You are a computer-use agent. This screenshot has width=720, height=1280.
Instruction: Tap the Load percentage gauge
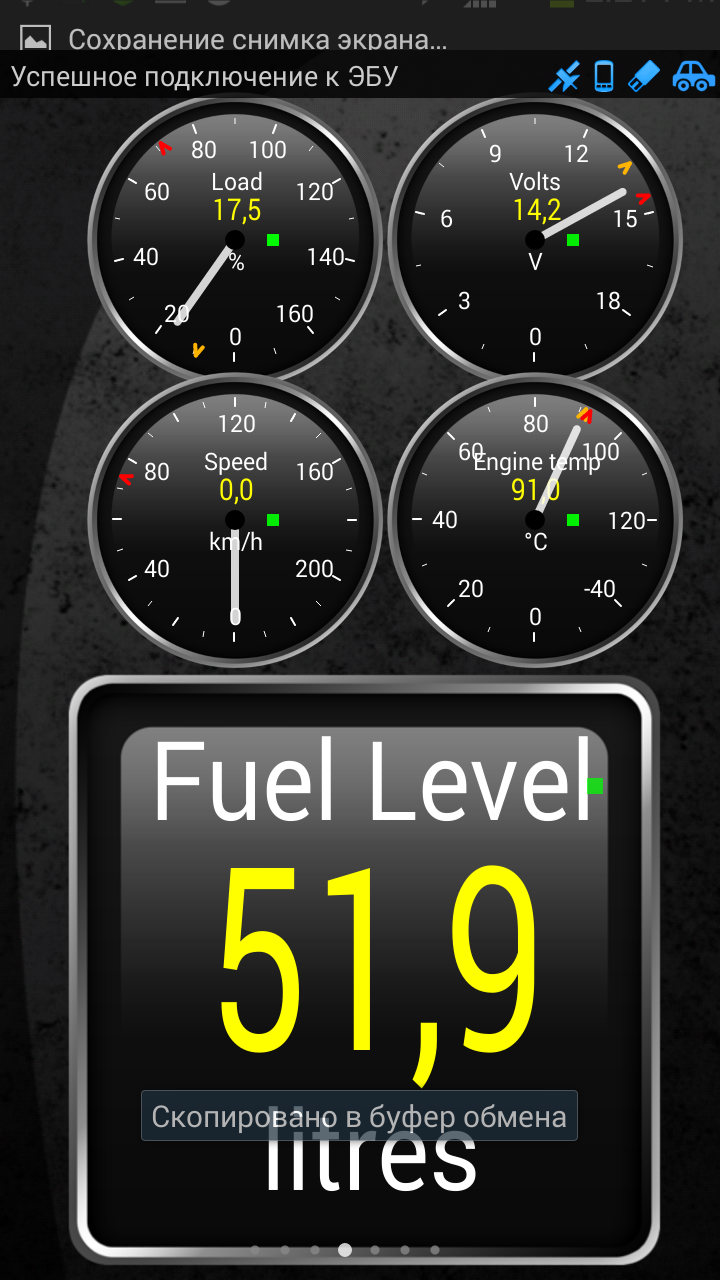pyautogui.click(x=235, y=240)
